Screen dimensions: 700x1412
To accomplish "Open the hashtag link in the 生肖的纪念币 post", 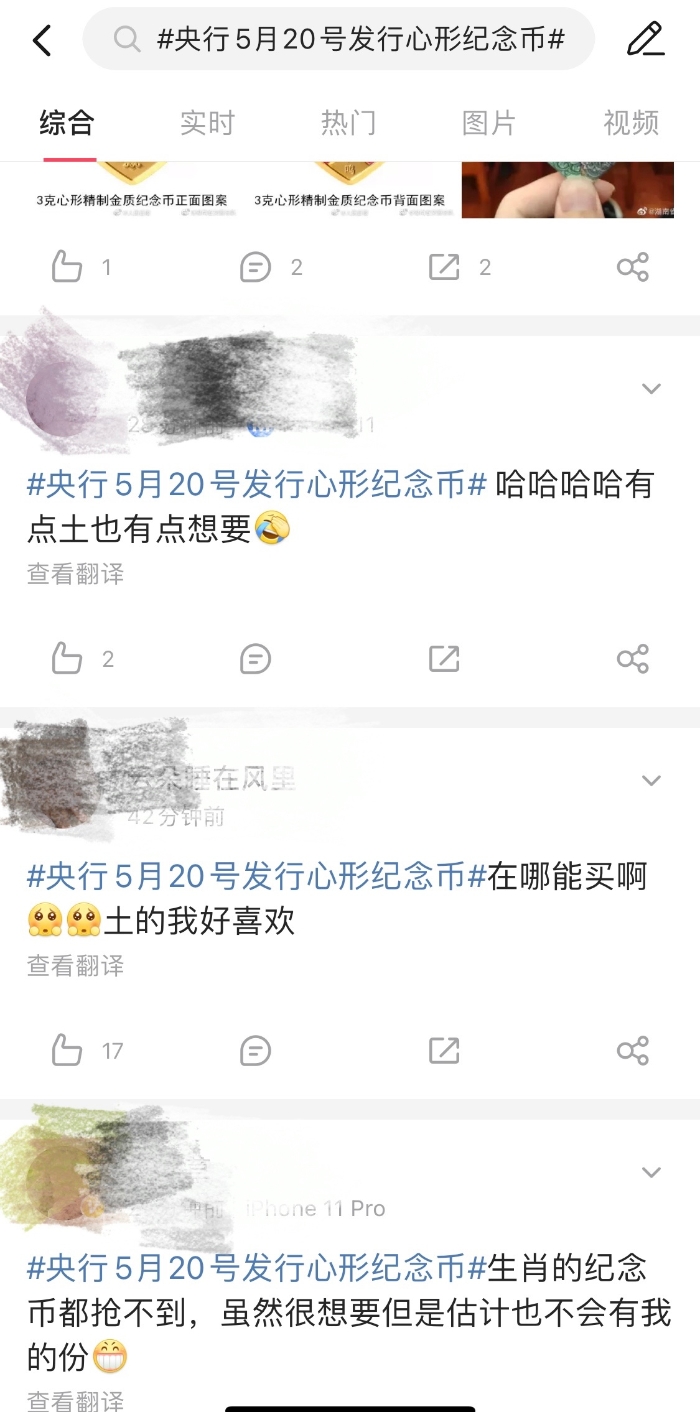I will click(256, 1269).
